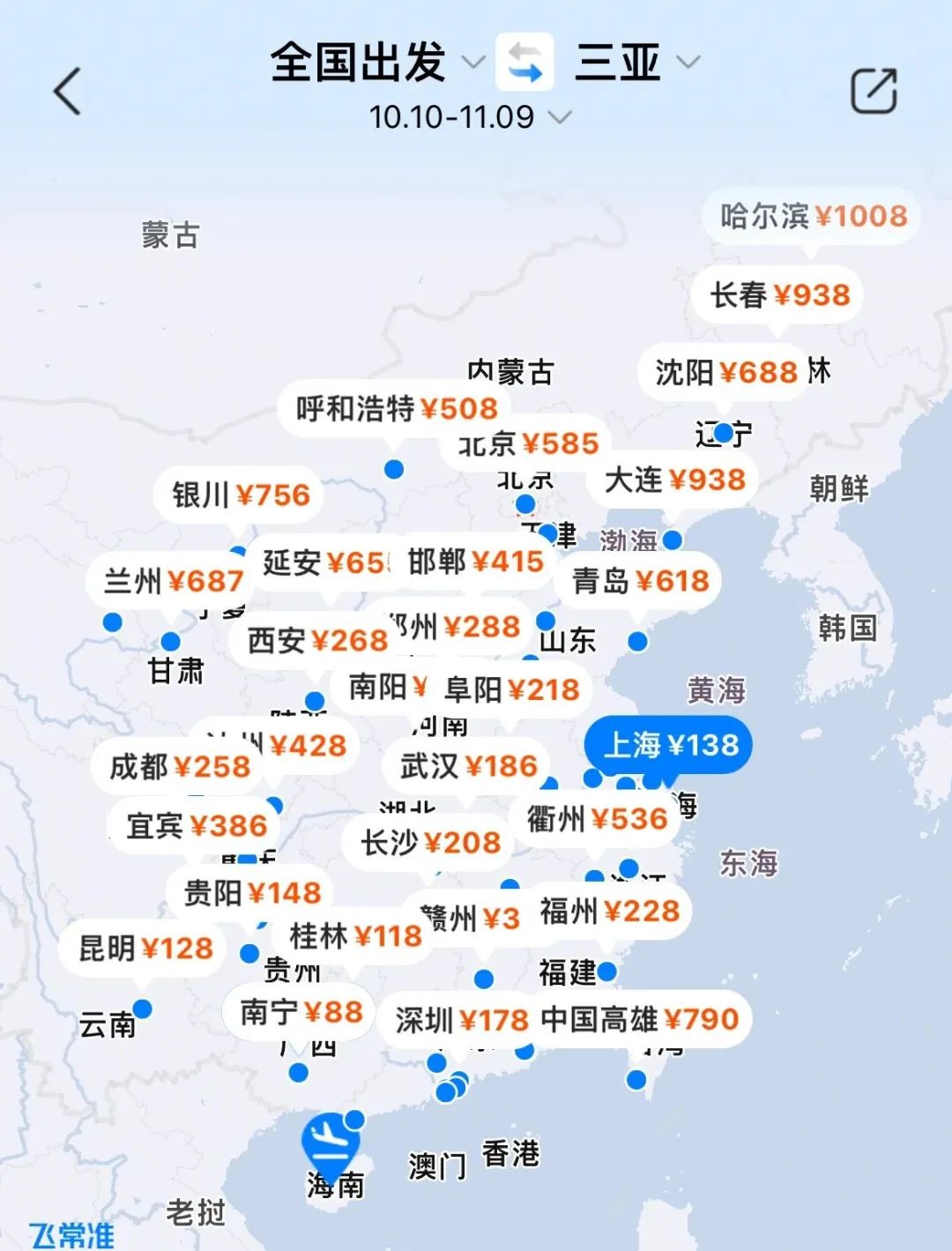Share this flight price map
The height and width of the screenshot is (1251, 952).
pyautogui.click(x=873, y=91)
